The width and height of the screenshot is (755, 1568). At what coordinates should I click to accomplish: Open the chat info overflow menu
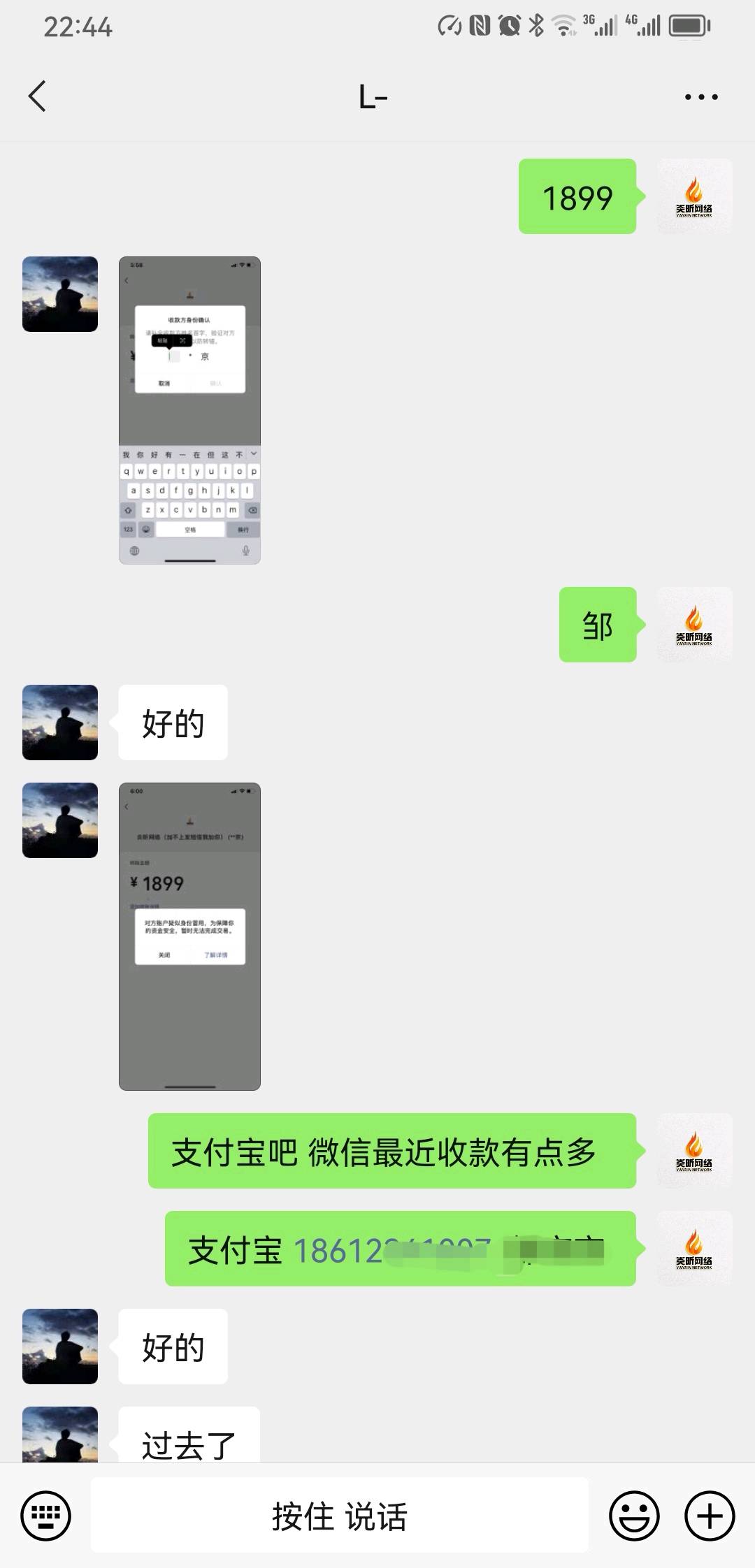(x=700, y=97)
